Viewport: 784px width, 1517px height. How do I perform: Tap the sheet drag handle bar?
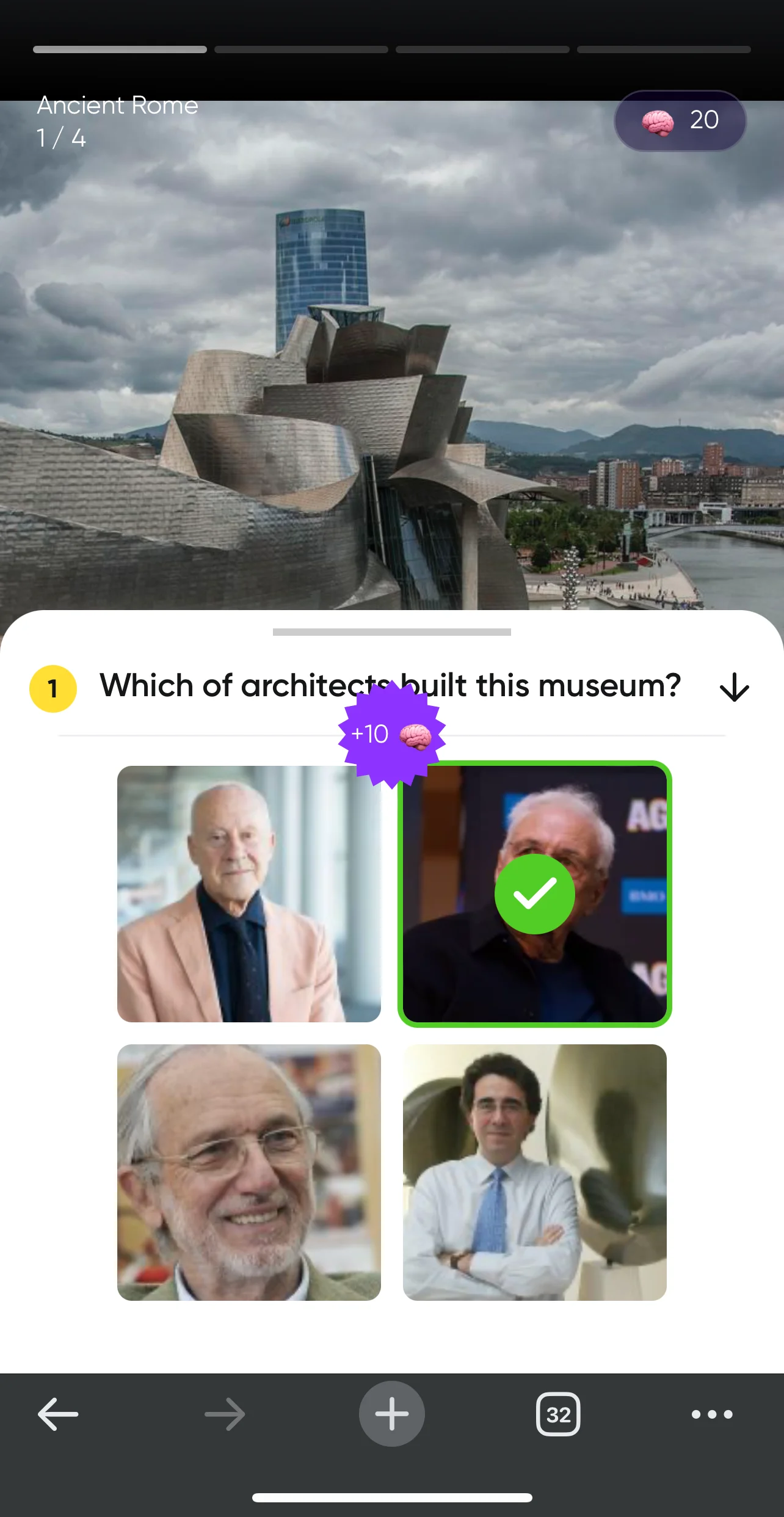(391, 632)
